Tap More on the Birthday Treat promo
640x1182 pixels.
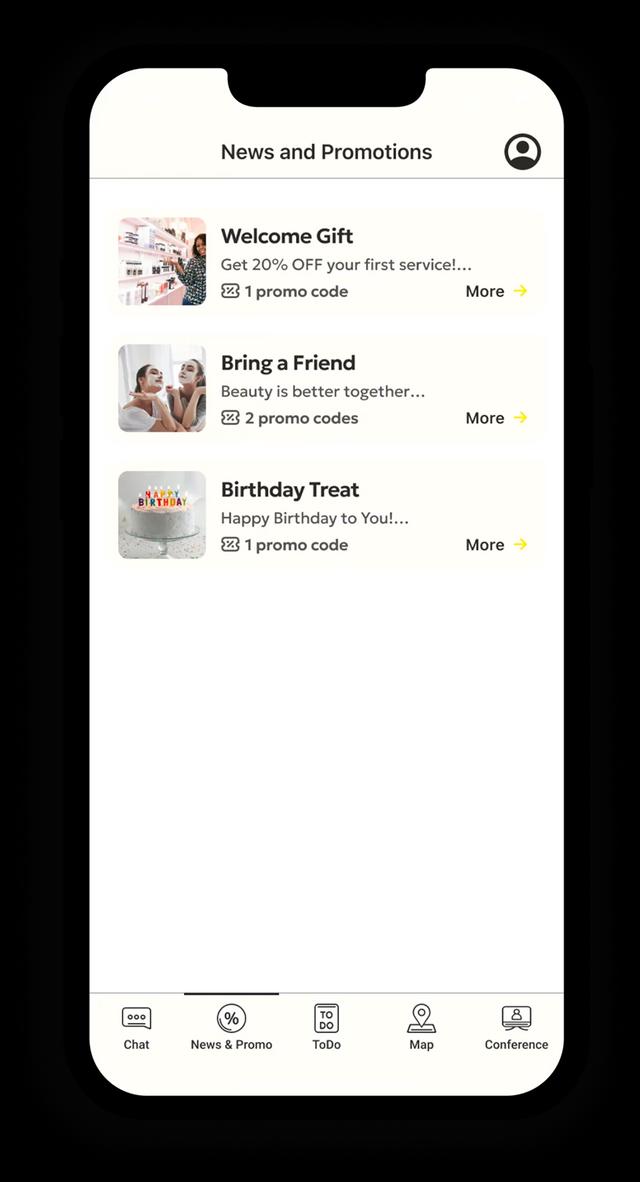tap(496, 545)
